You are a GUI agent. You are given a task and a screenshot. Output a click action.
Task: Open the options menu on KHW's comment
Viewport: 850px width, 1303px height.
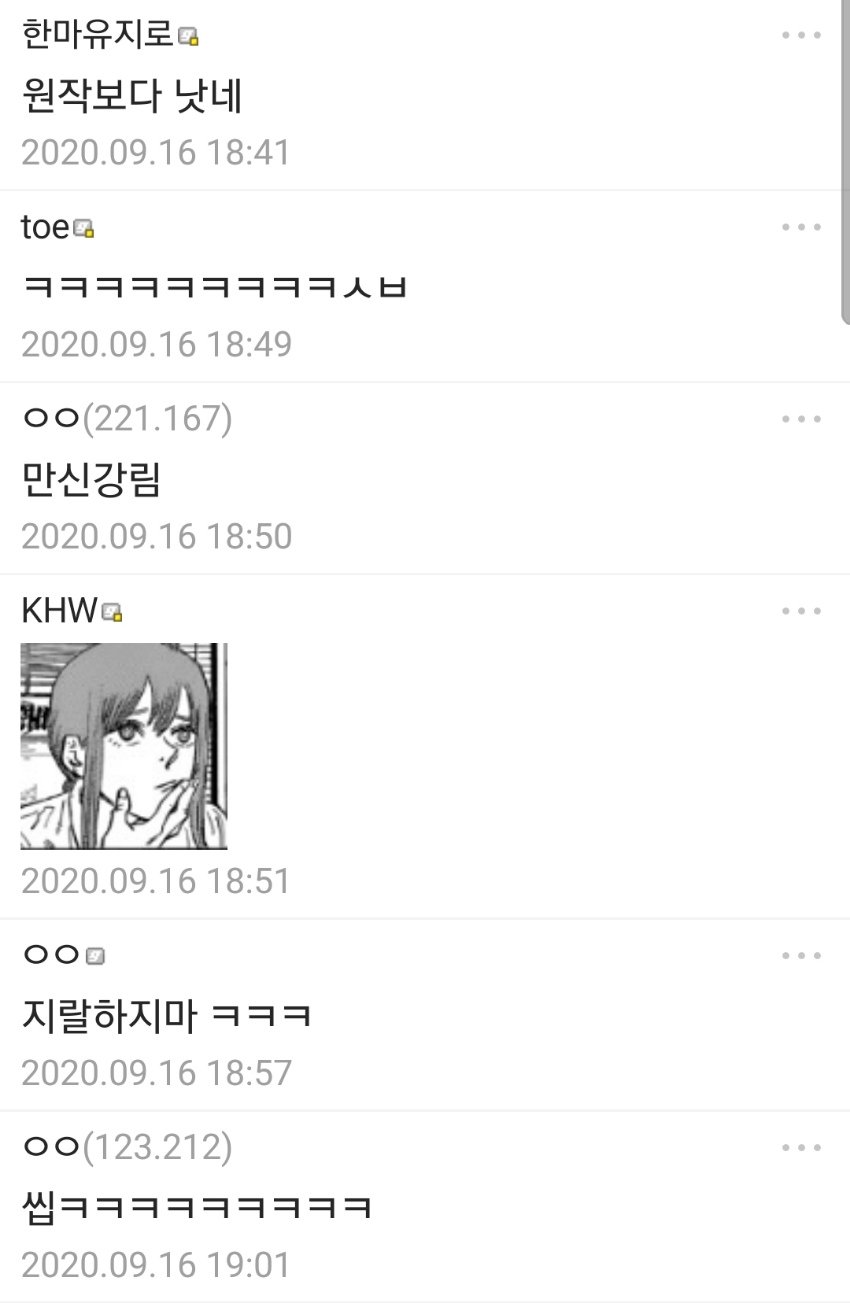click(x=801, y=611)
